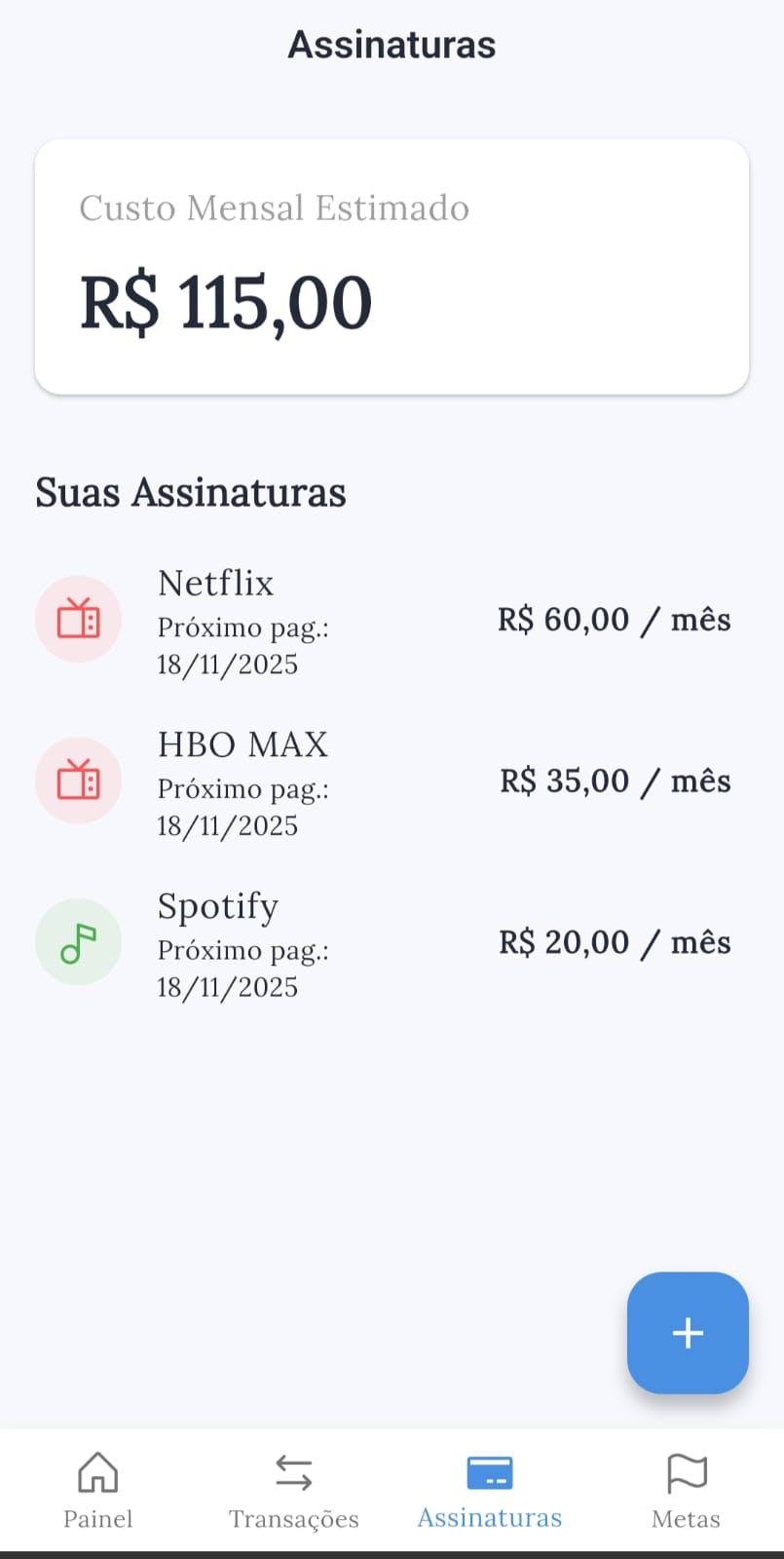Tap the Assinaturas page title
Image resolution: width=784 pixels, height=1559 pixels.
[392, 43]
